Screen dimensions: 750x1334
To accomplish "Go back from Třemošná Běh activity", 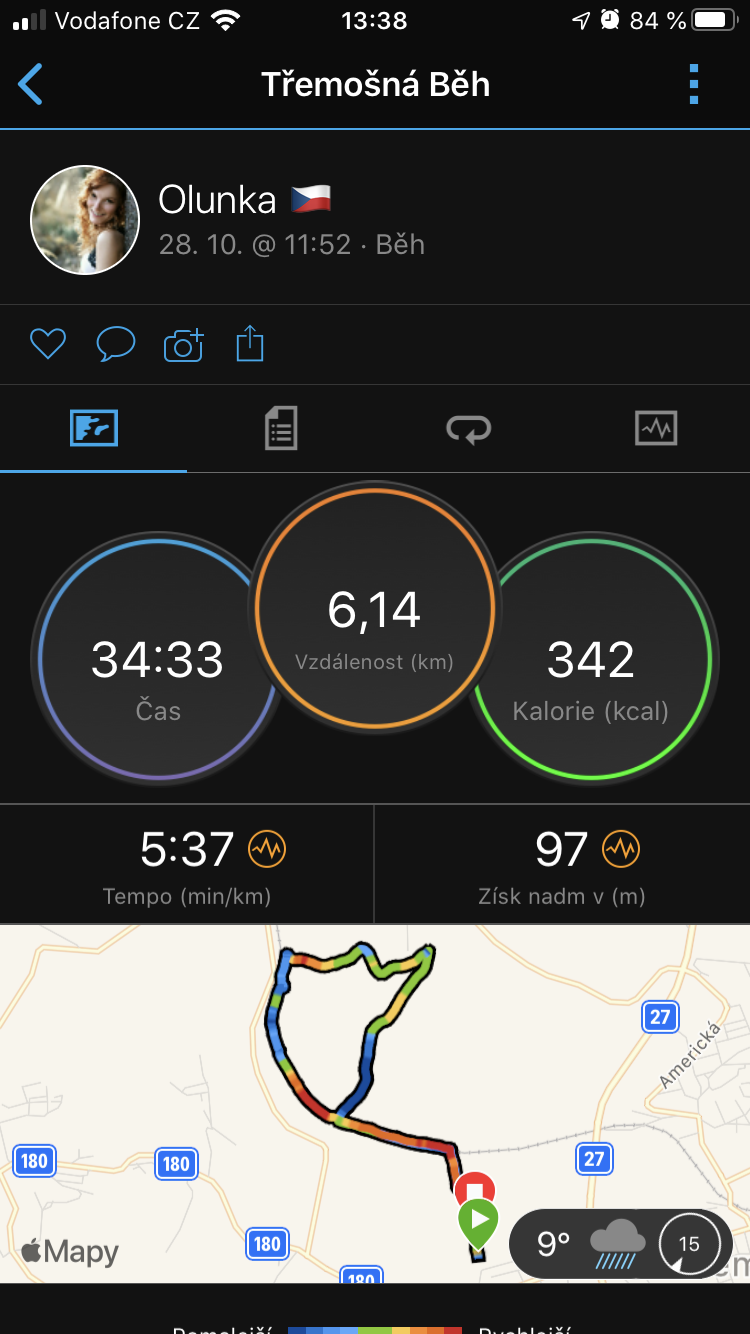I will coord(32,84).
